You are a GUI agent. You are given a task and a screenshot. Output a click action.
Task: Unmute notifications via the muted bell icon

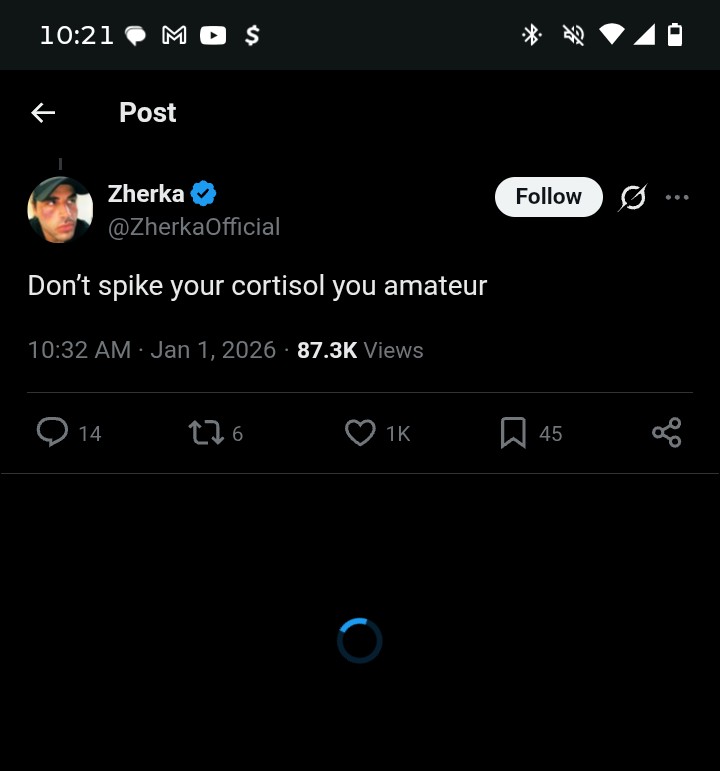tap(572, 34)
